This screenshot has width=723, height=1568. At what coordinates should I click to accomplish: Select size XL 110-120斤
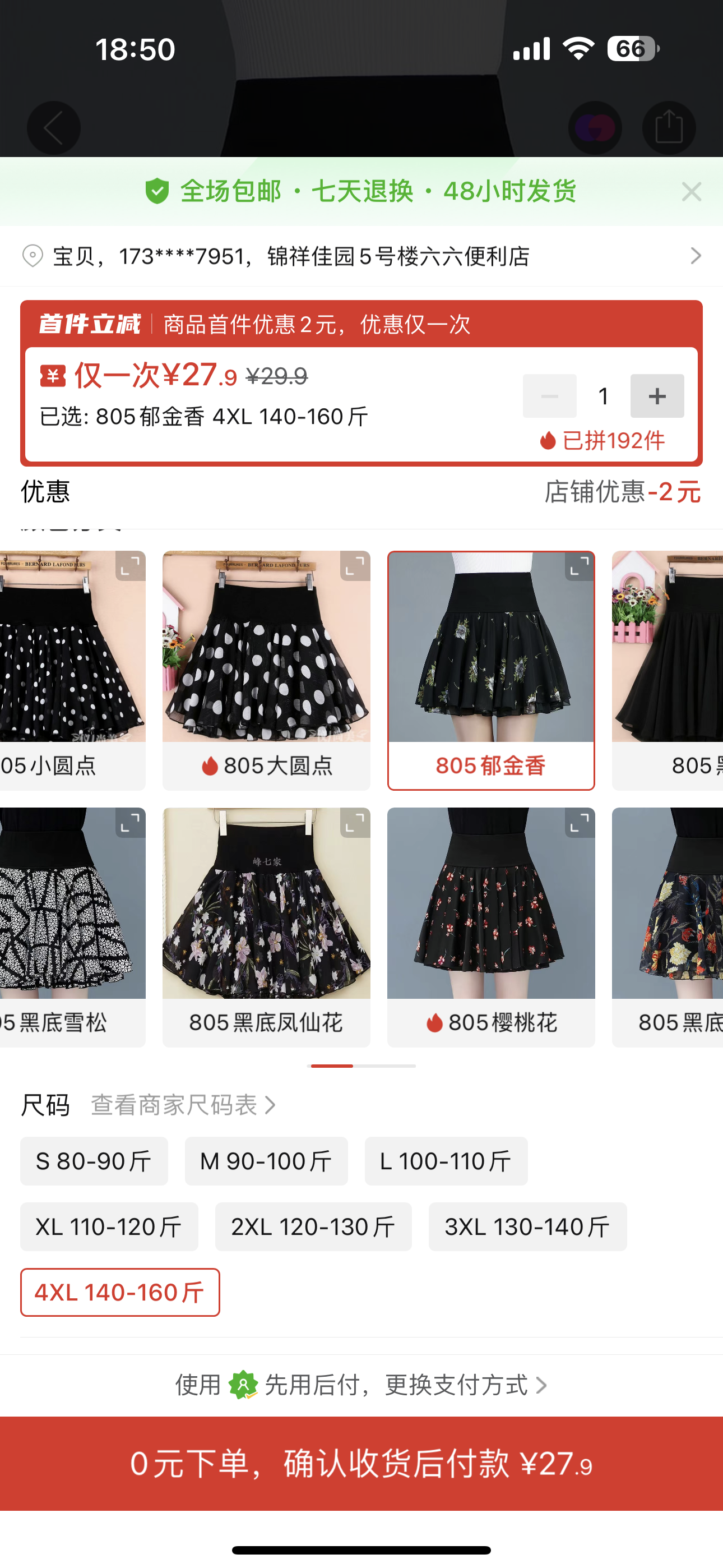tap(109, 1226)
